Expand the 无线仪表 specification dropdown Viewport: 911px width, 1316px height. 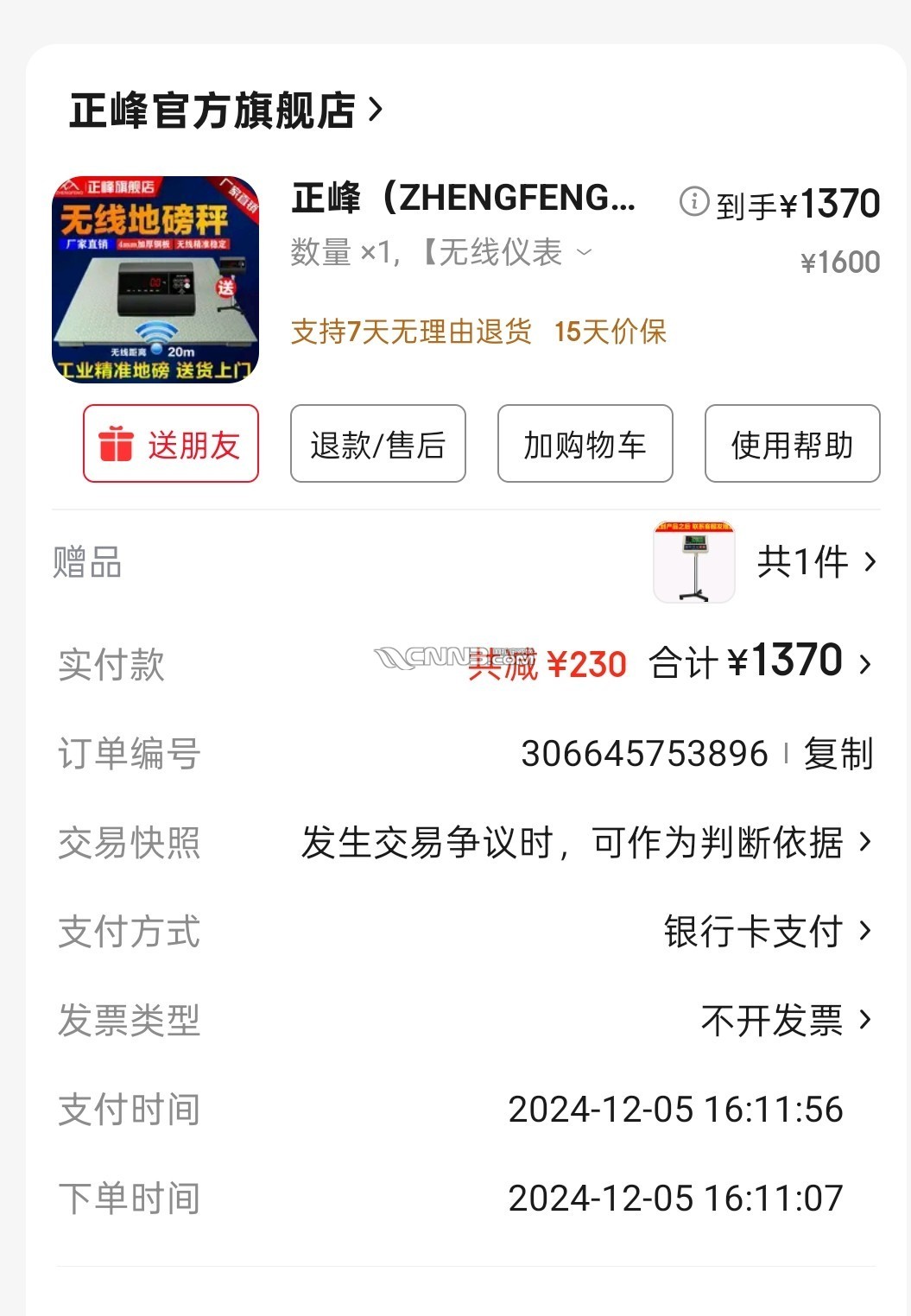click(585, 252)
